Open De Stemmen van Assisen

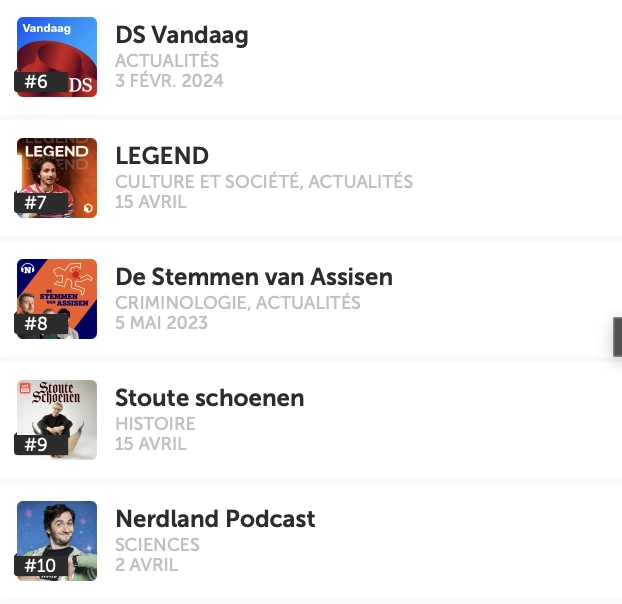point(254,277)
